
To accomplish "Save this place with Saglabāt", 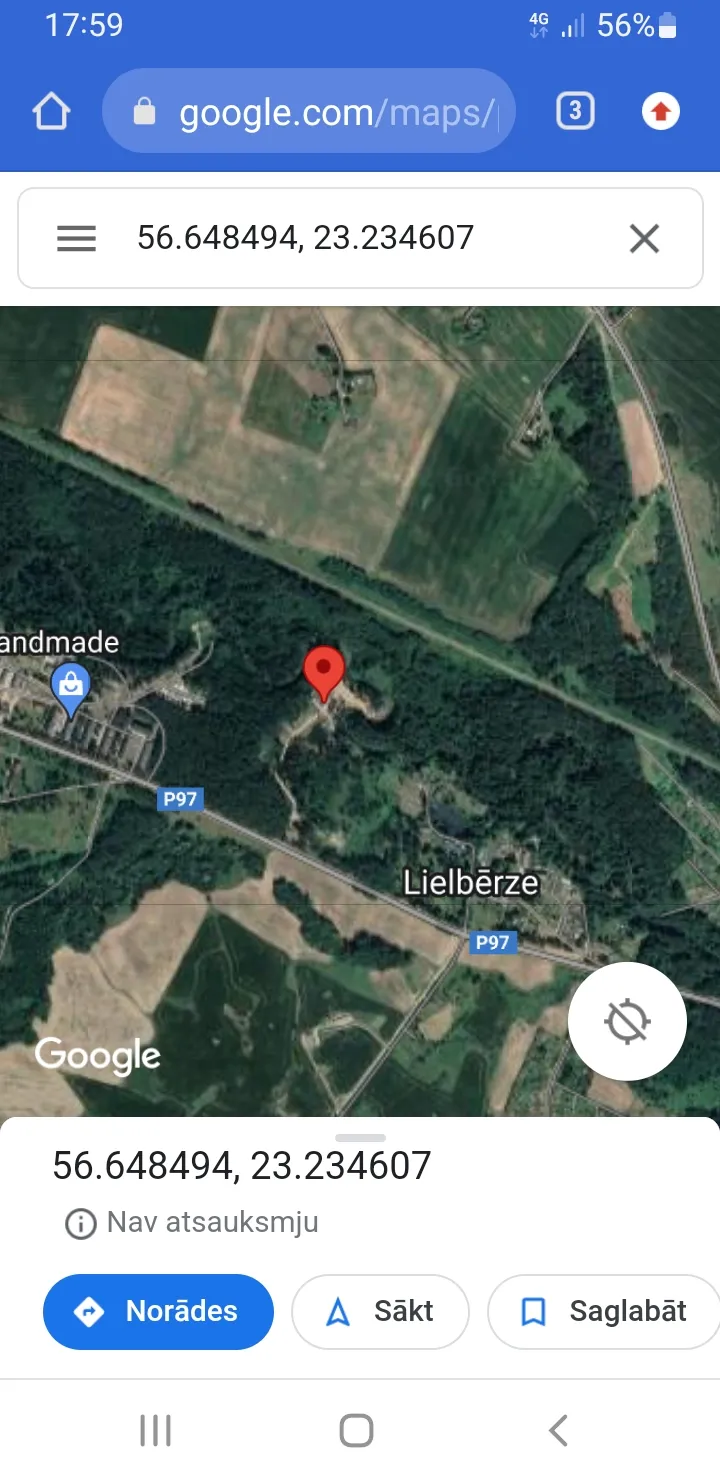I will click(604, 1311).
